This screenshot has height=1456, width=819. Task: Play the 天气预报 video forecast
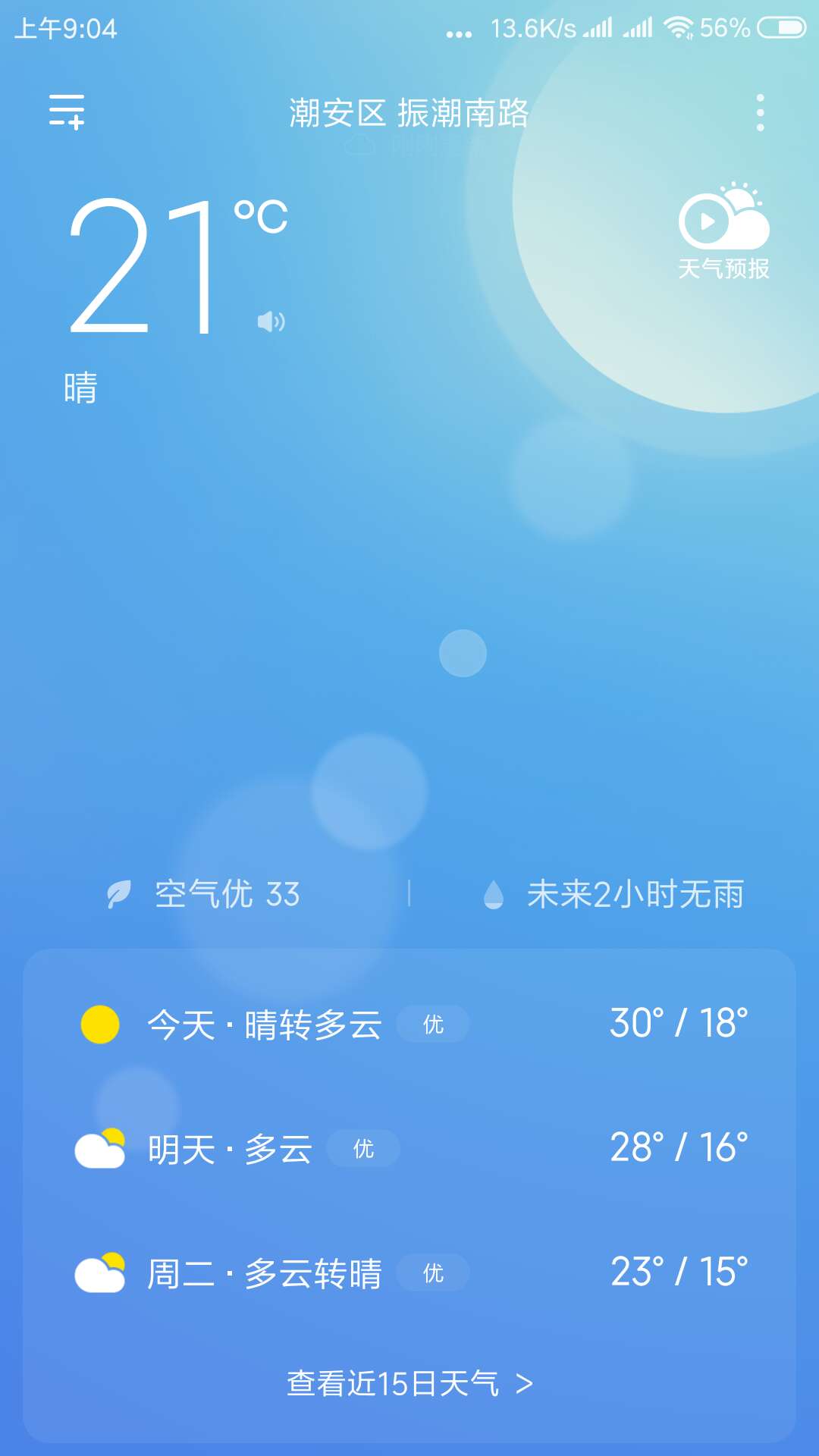(723, 231)
